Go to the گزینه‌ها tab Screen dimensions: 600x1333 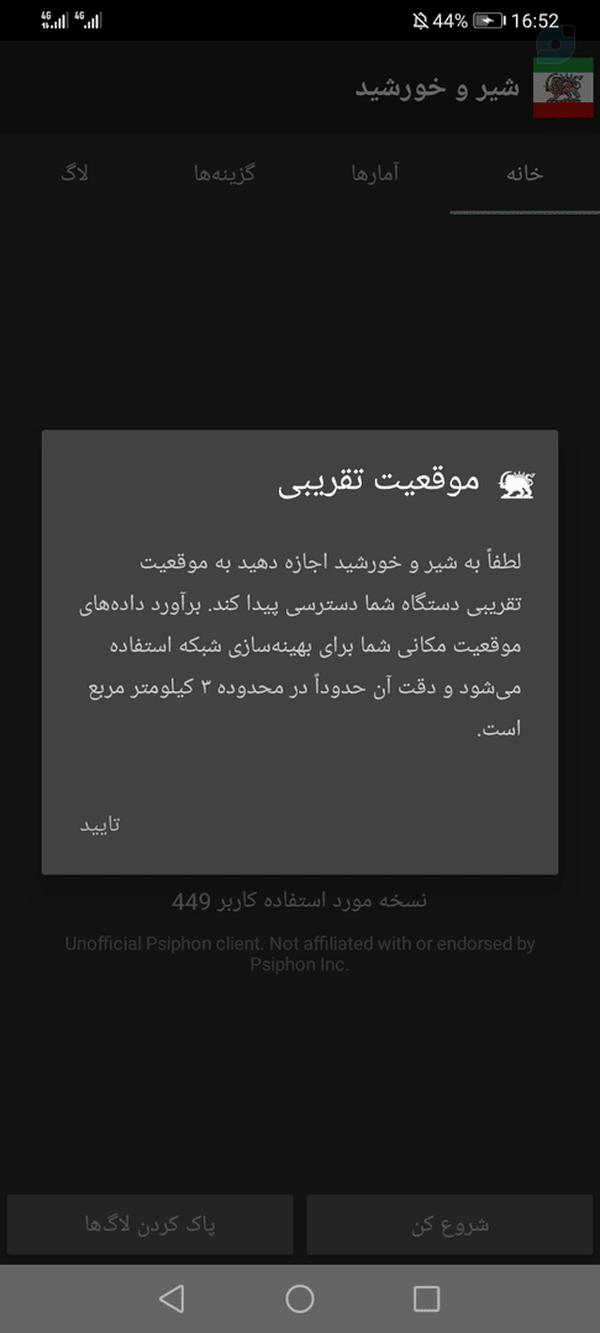pos(225,173)
